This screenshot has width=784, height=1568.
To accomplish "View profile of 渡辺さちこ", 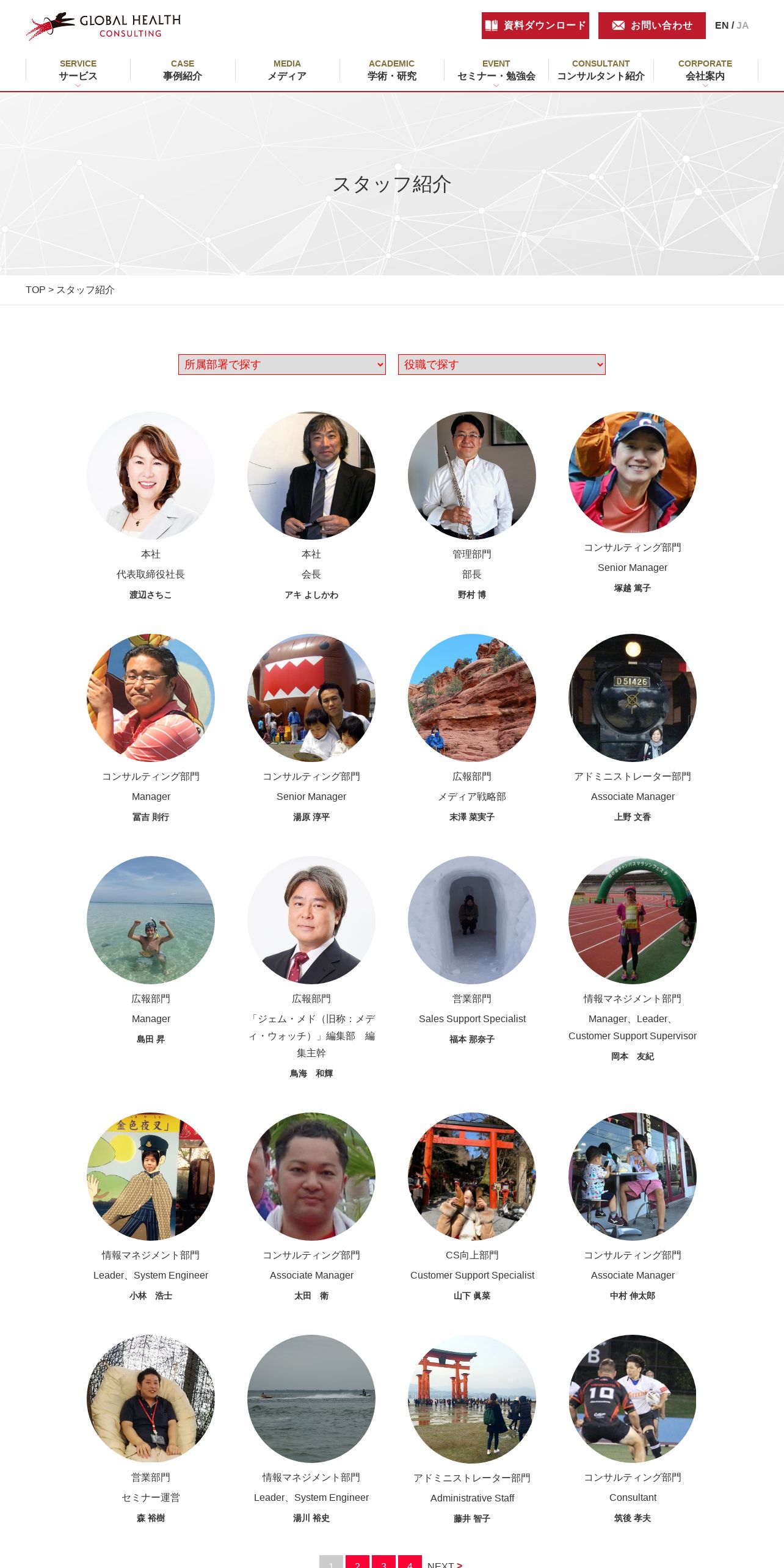I will coord(151,506).
